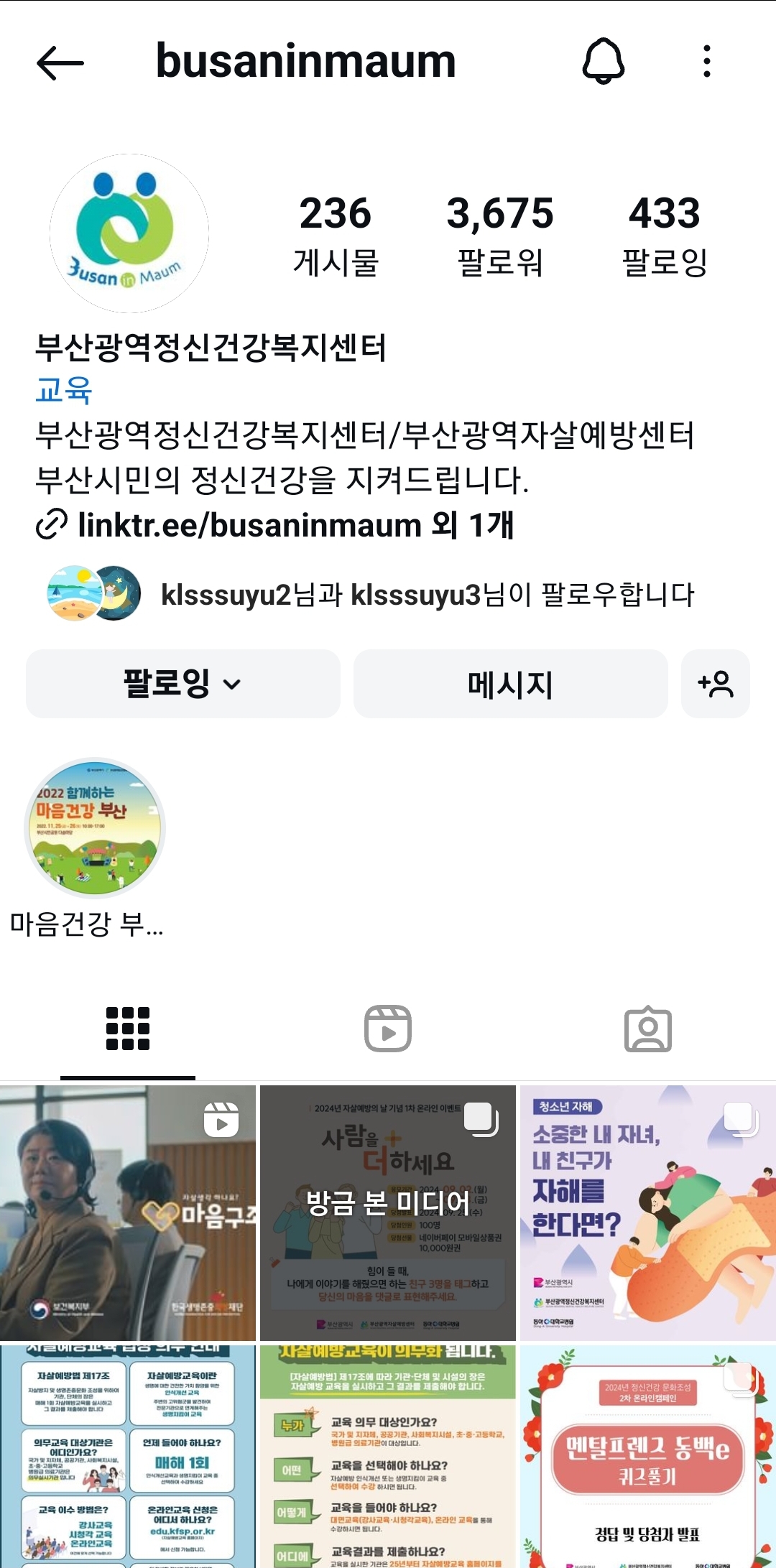This screenshot has height=1568, width=776.
Task: Open the 청소년 자해 post
Action: pos(648,1212)
